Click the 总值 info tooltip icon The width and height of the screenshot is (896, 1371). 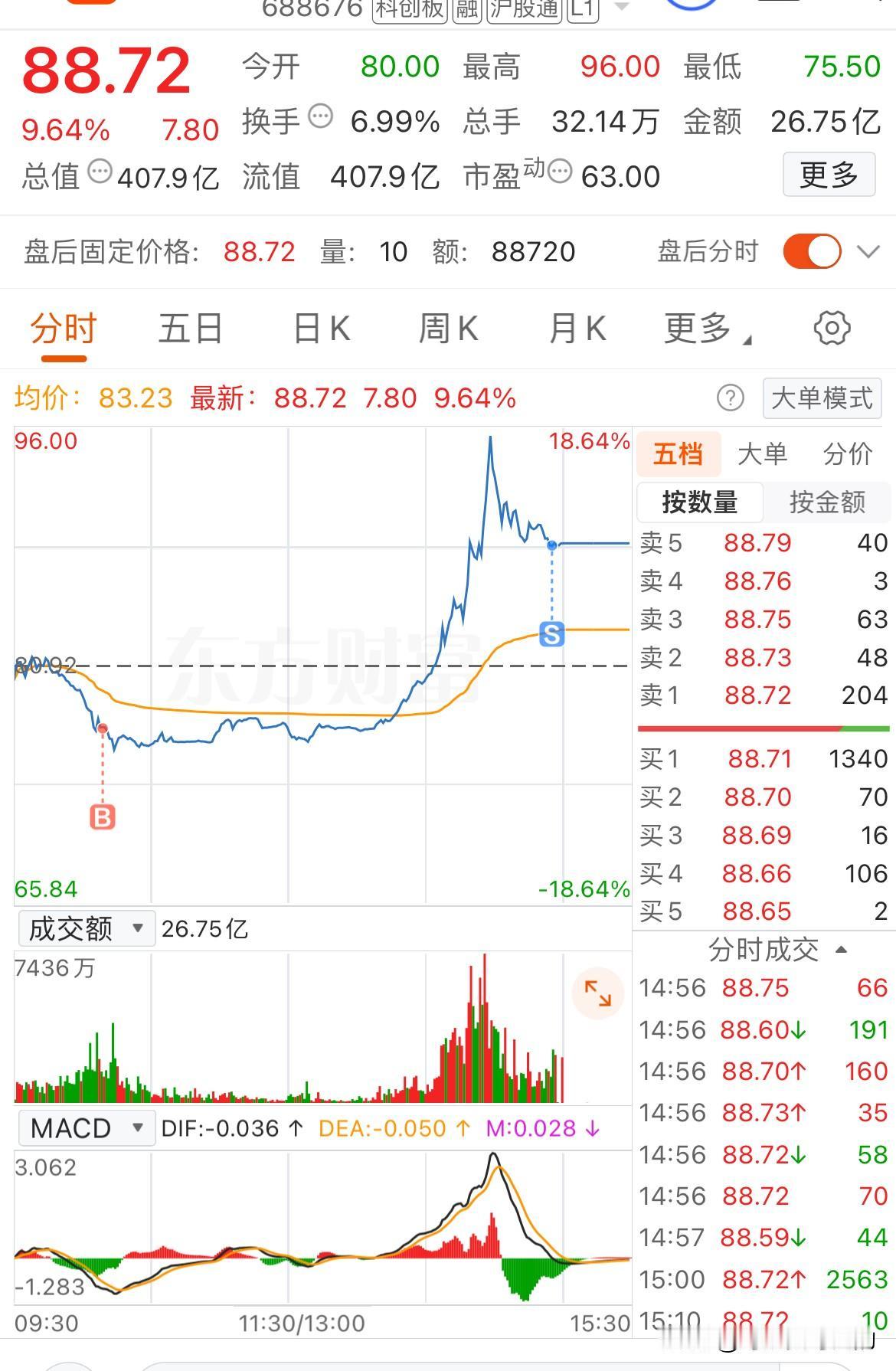pos(98,173)
